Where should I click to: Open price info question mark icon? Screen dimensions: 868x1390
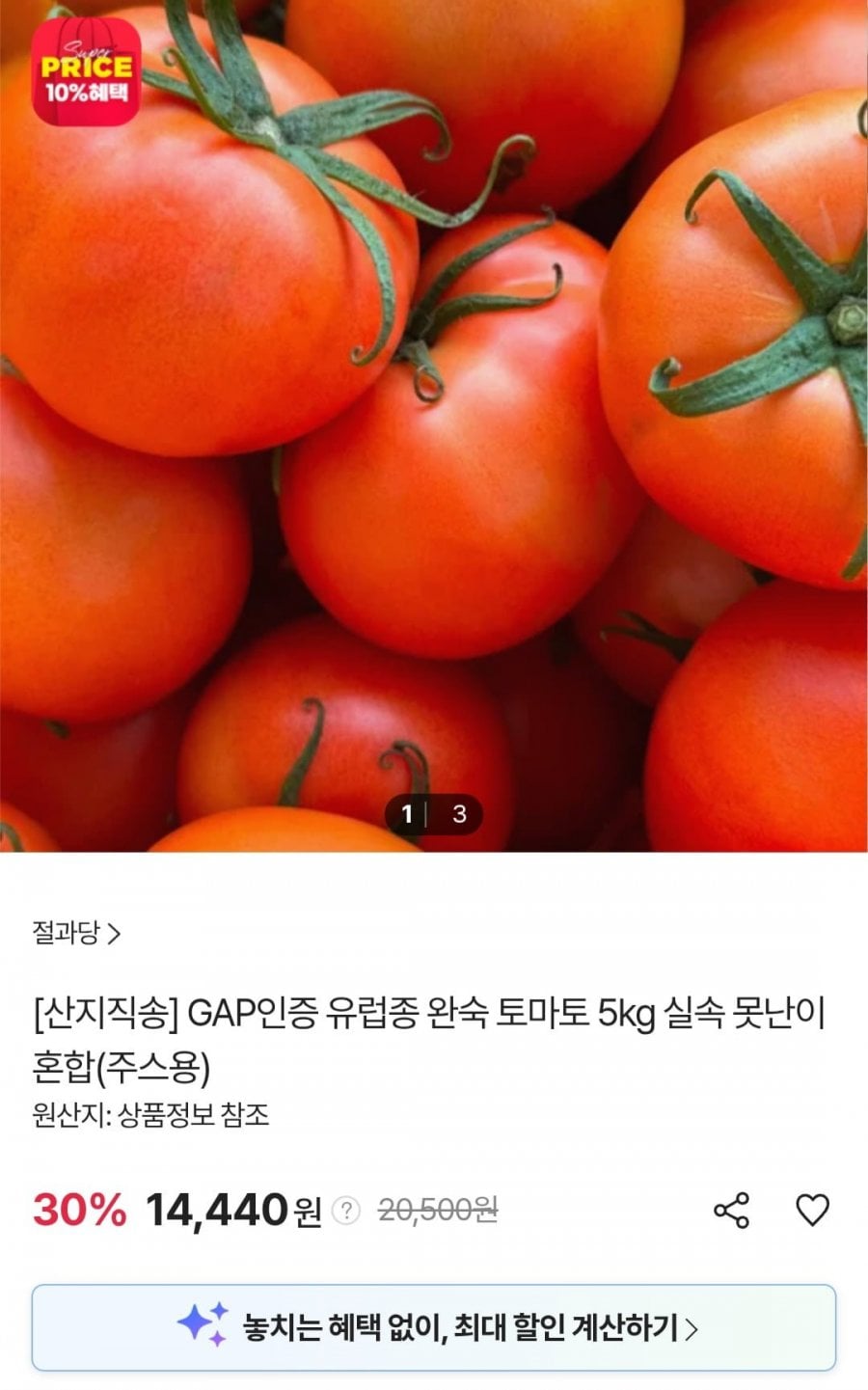(x=345, y=1211)
